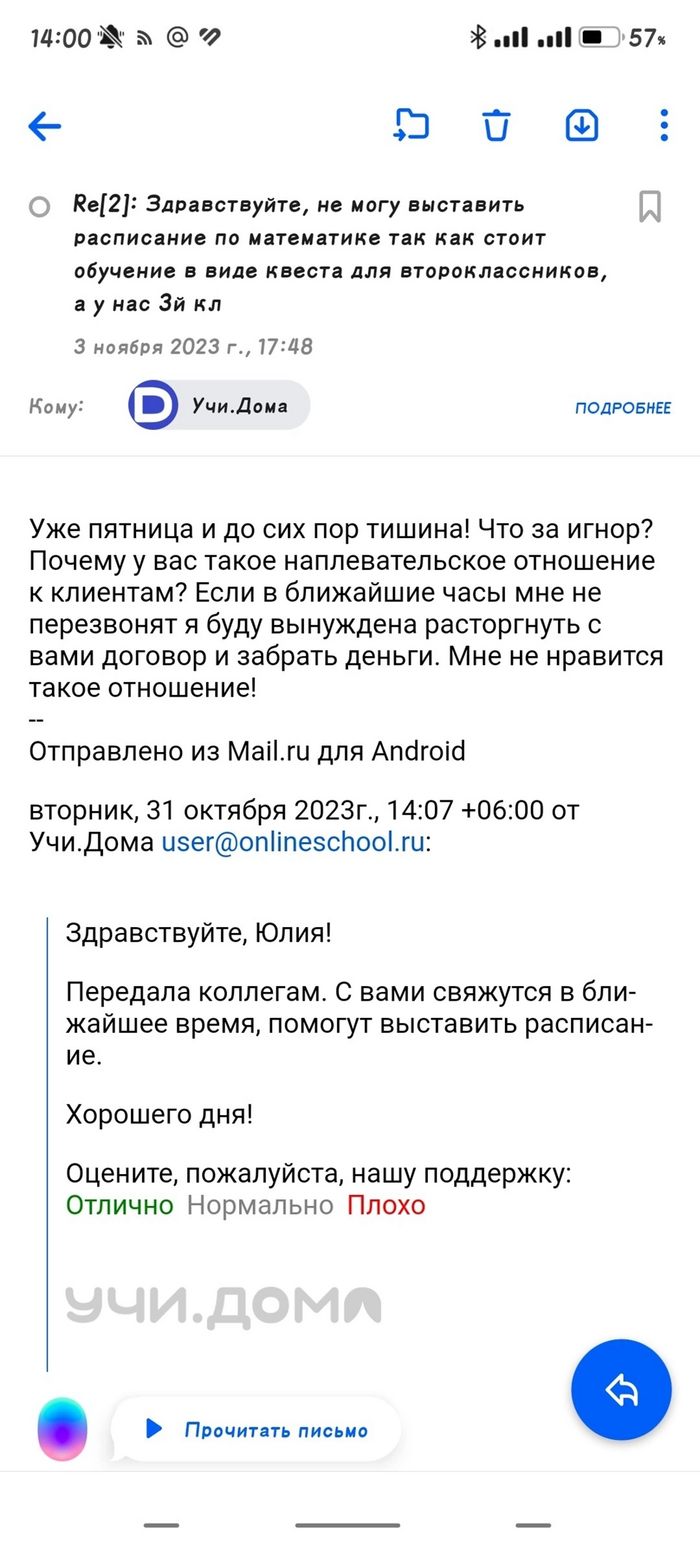Rate the support as Нормально

click(260, 1205)
